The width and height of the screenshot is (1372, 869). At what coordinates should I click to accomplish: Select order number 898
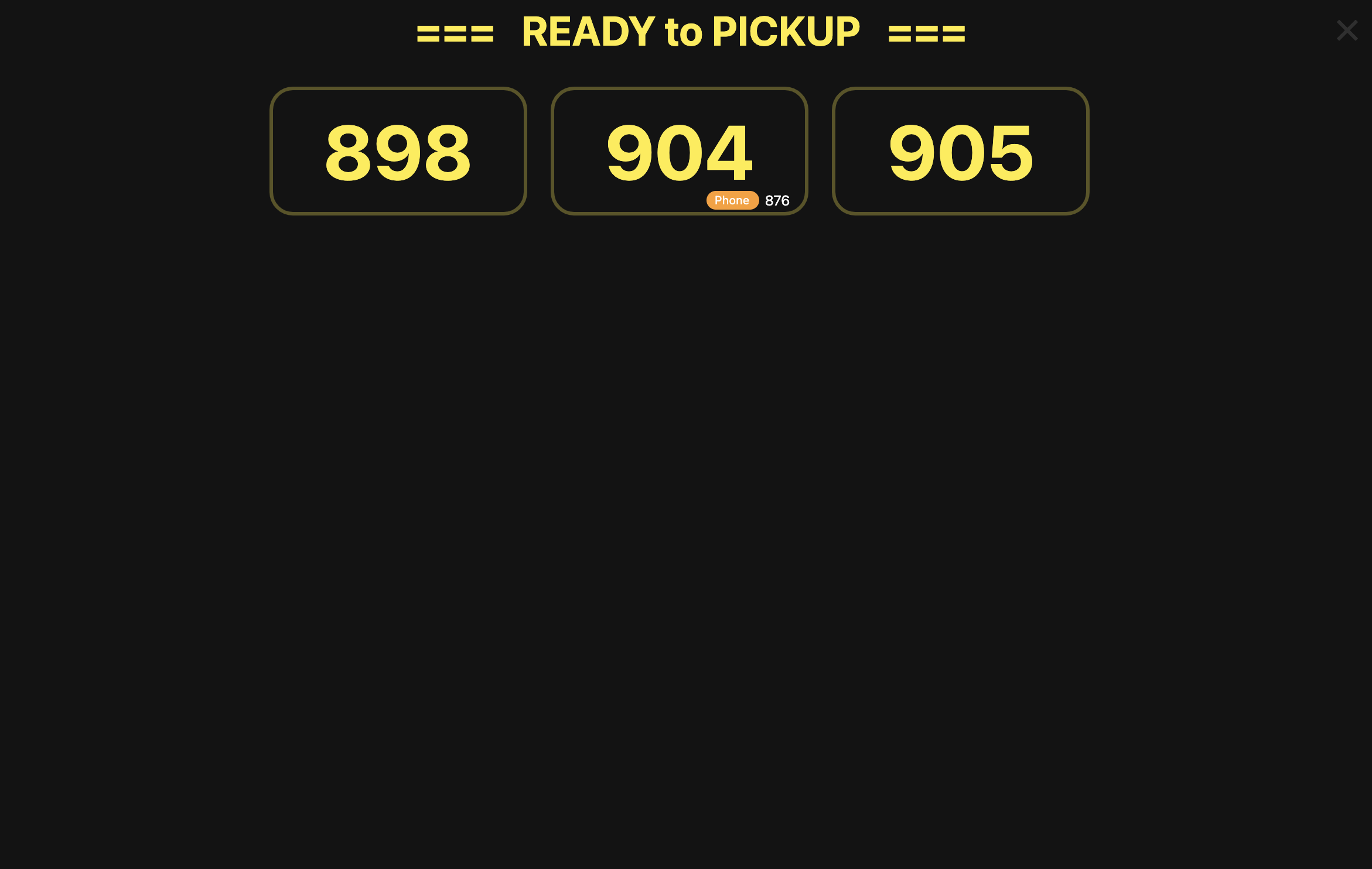point(398,151)
